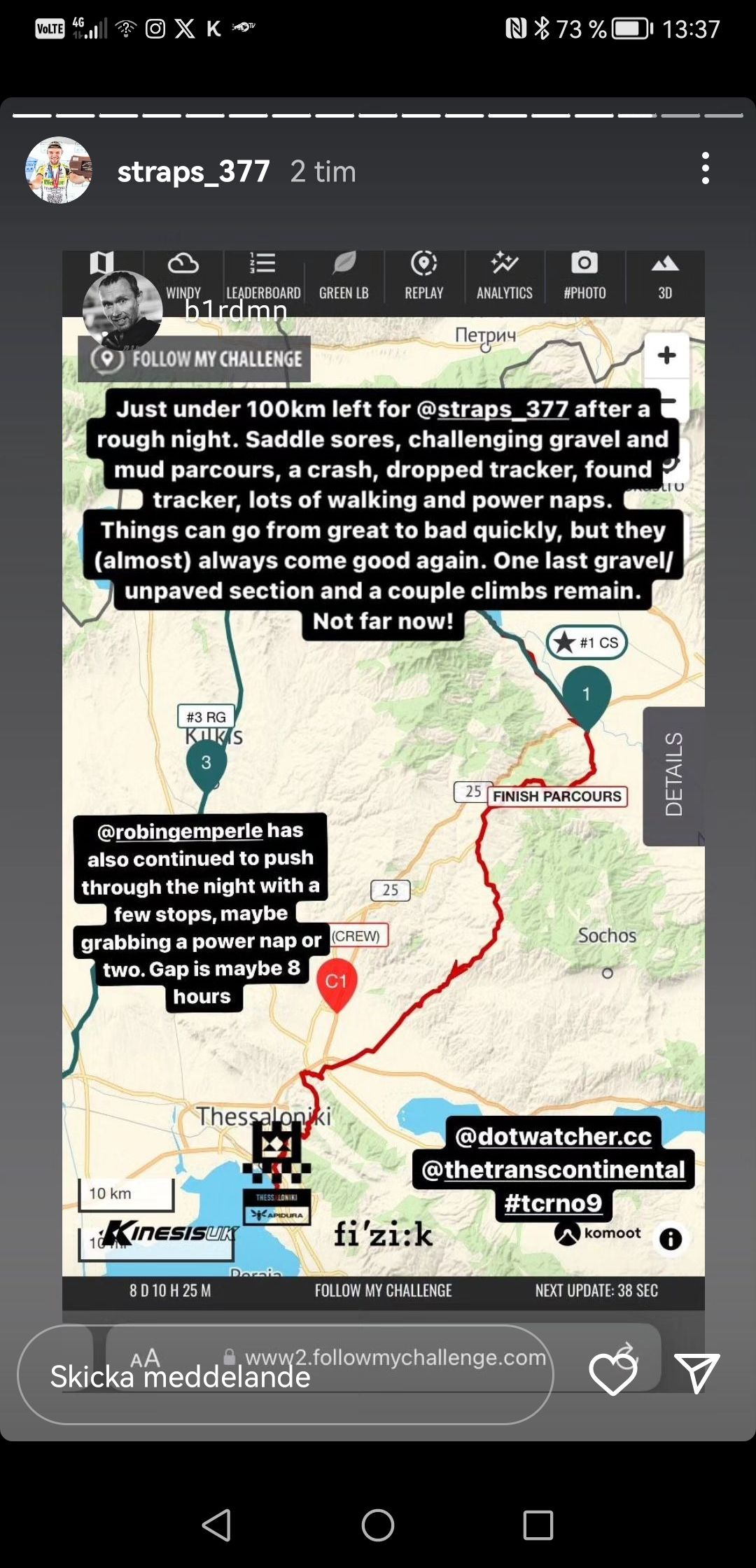This screenshot has width=756, height=1568.
Task: Open the straps_377 username link
Action: pyautogui.click(x=194, y=171)
